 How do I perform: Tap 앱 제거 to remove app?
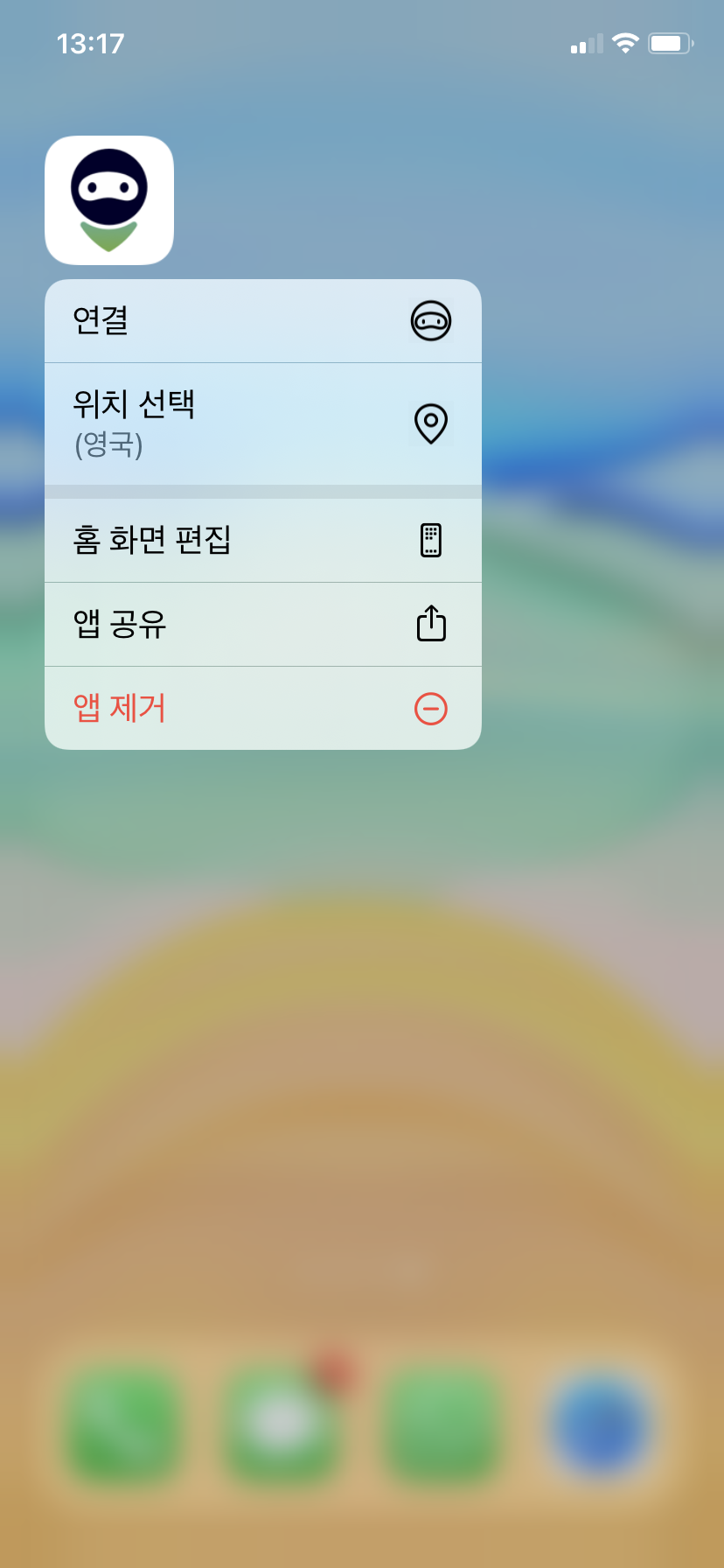click(x=262, y=708)
